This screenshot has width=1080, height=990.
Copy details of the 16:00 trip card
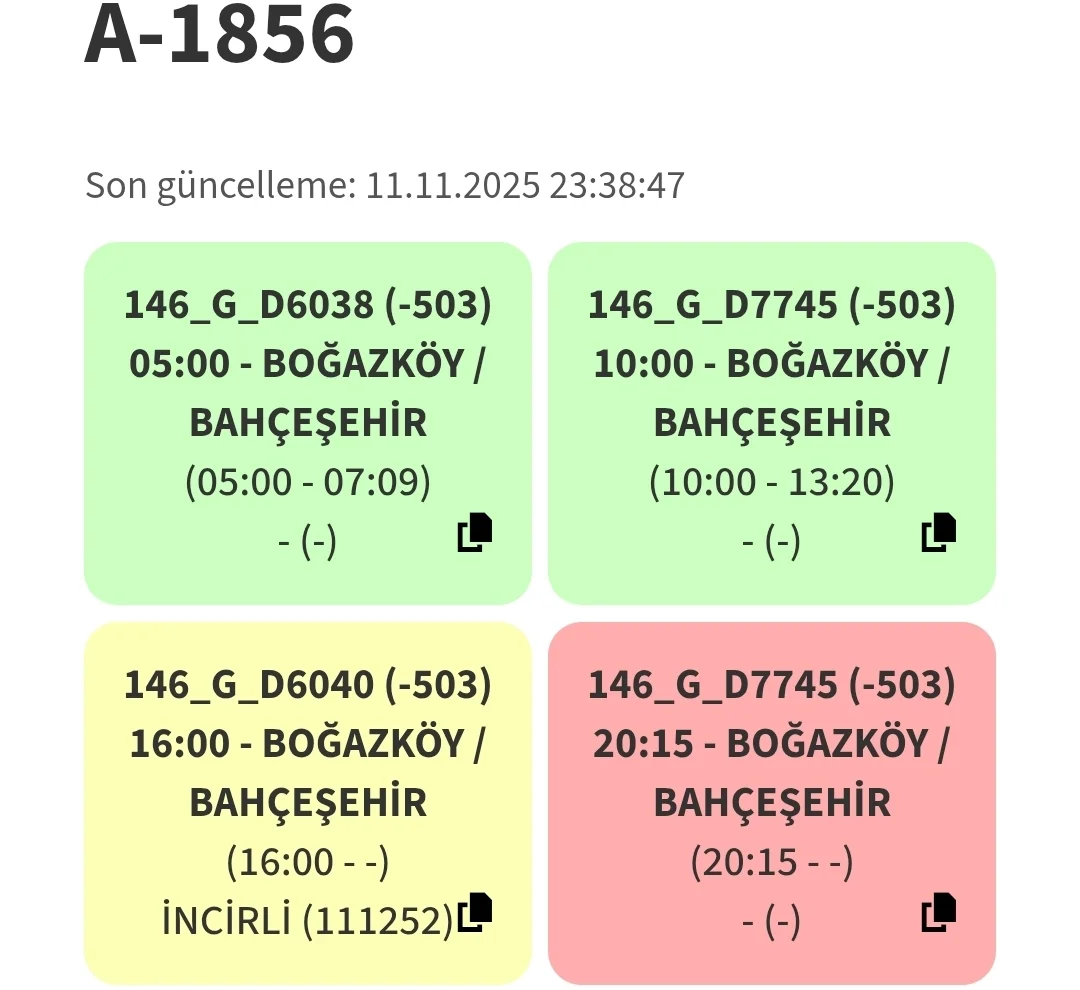(475, 912)
